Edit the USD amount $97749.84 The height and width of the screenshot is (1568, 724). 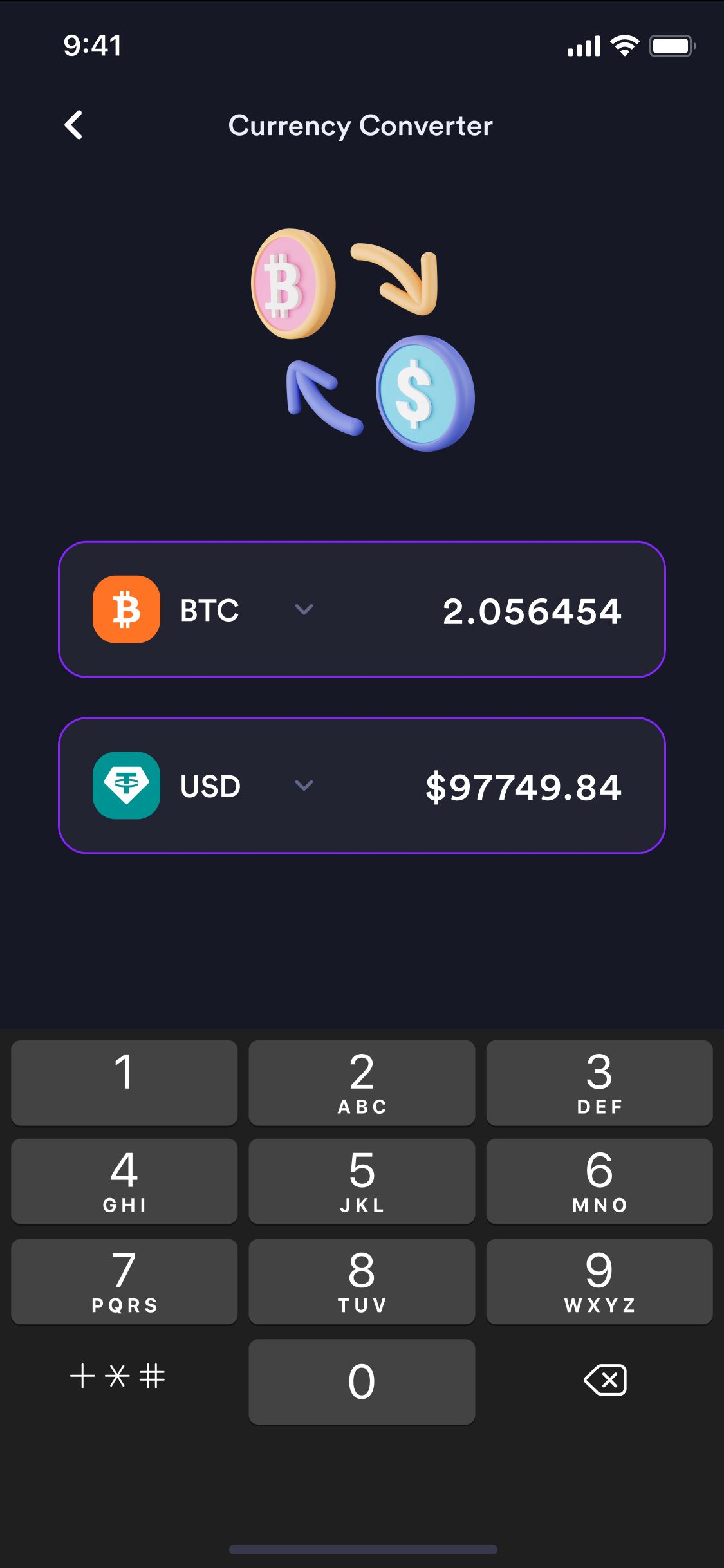523,786
